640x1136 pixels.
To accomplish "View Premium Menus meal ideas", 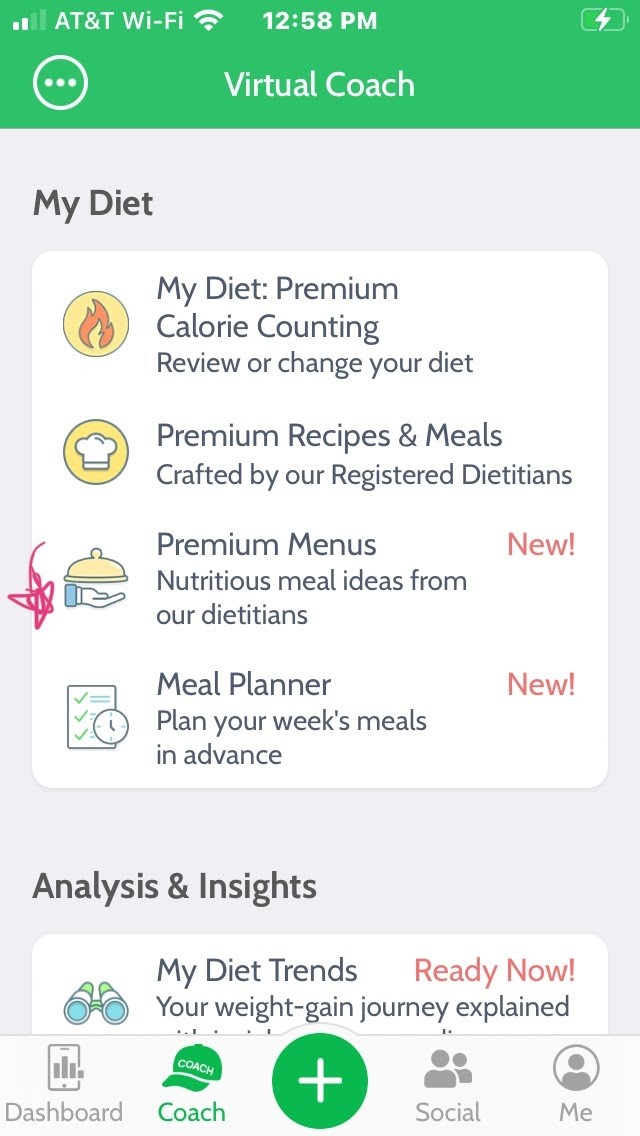I will click(318, 579).
